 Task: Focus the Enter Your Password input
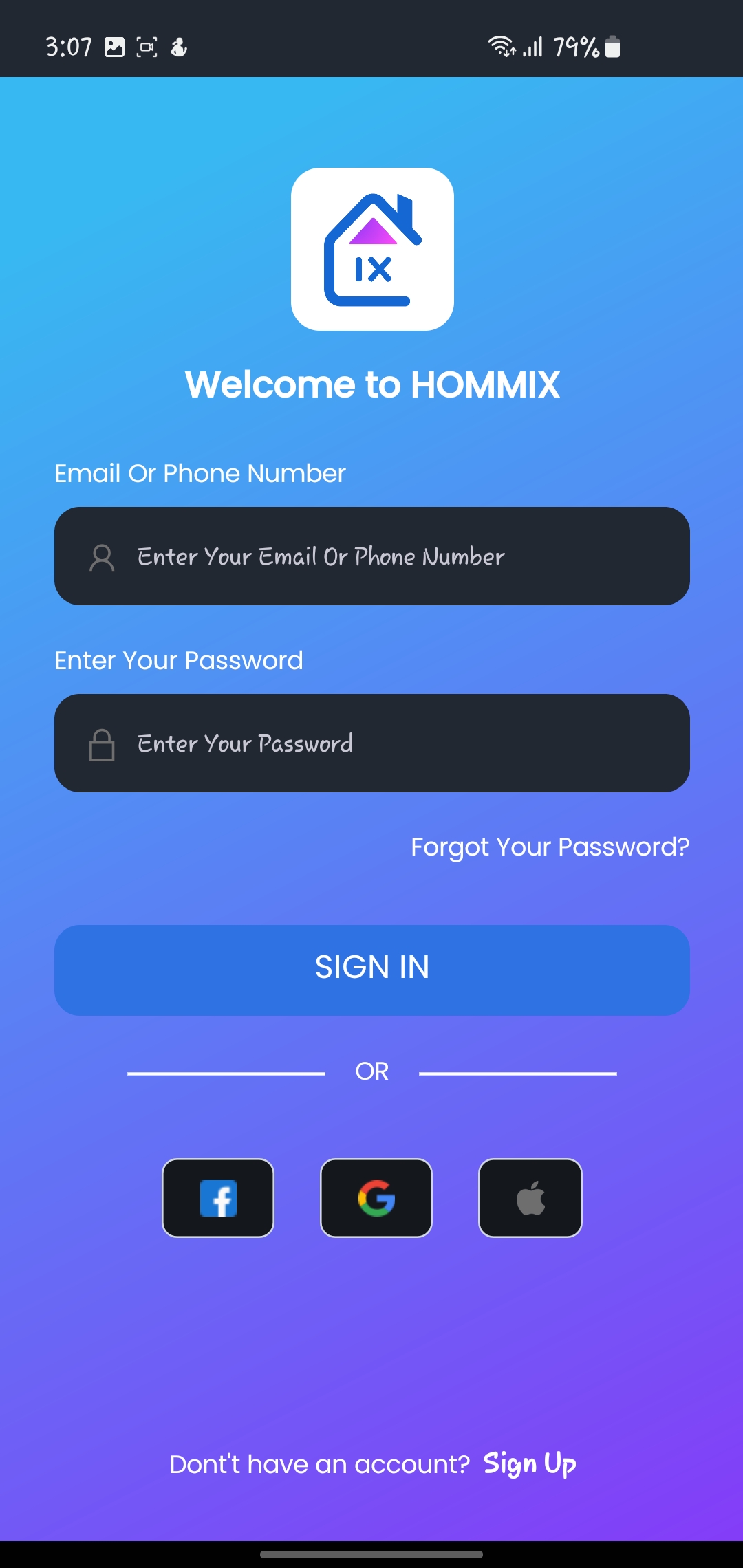pos(371,743)
